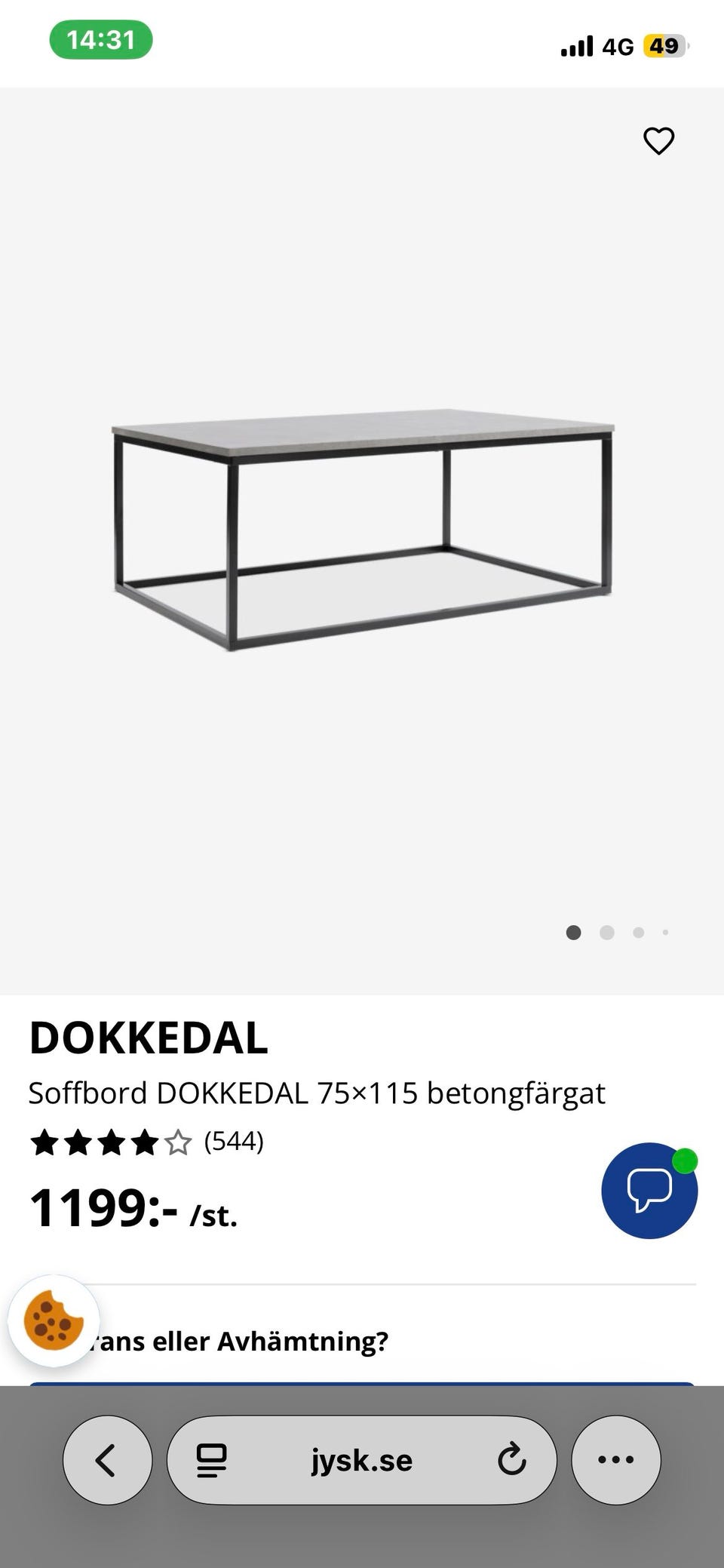
Task: Open the browser tabs overview icon
Action: pos(212,1459)
